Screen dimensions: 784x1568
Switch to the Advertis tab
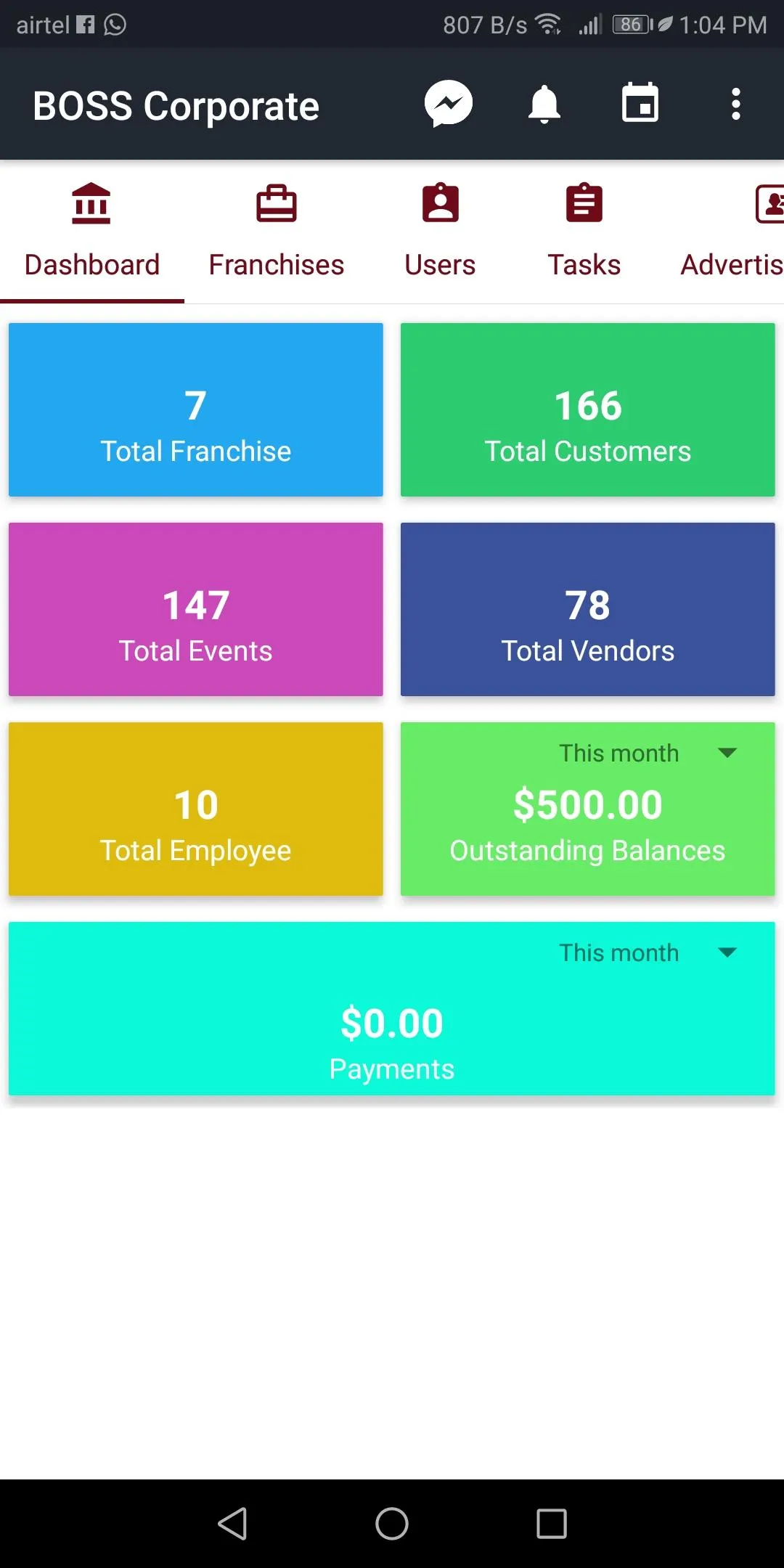(733, 232)
